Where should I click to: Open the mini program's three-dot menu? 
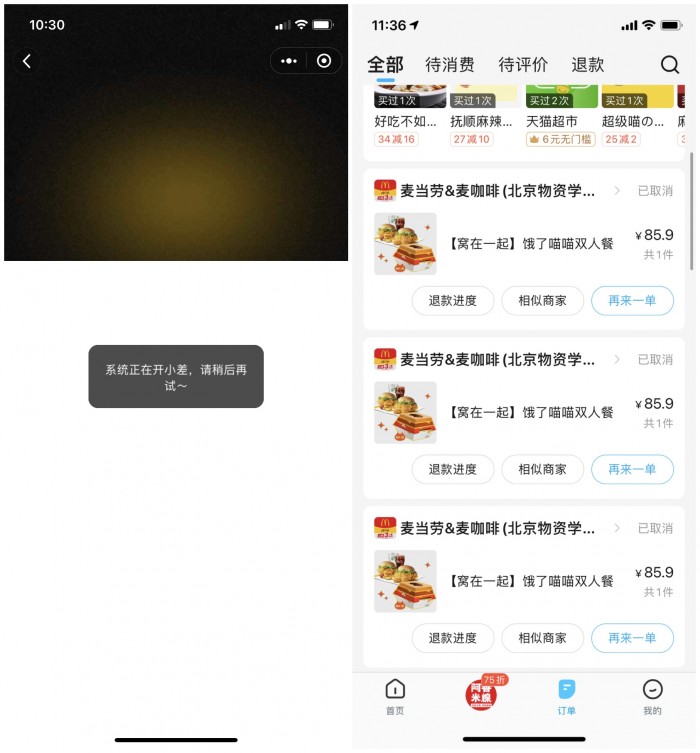pyautogui.click(x=289, y=61)
